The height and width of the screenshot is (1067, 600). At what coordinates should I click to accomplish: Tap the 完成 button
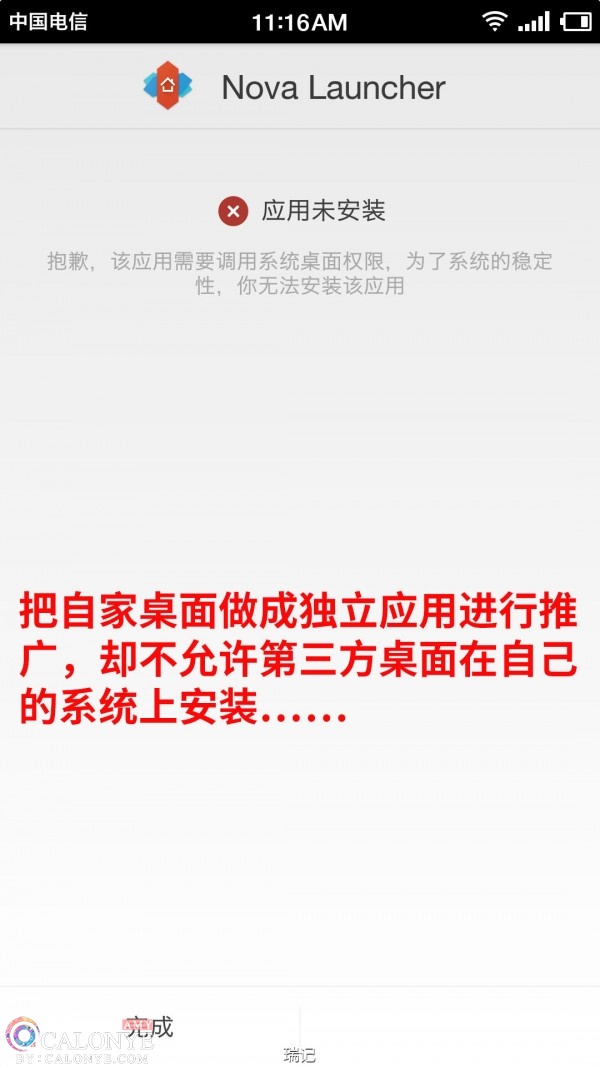click(x=150, y=1027)
